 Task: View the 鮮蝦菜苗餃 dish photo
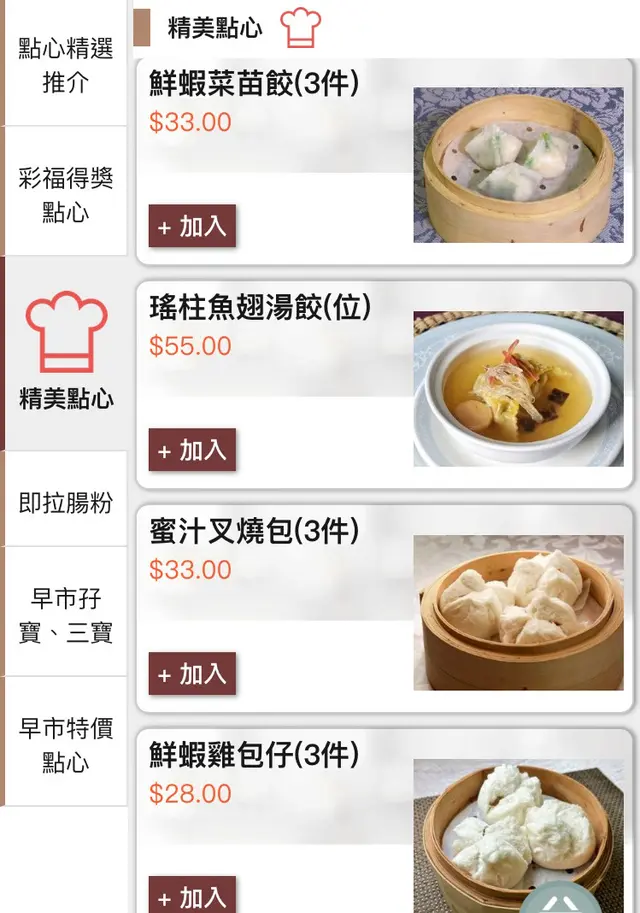518,165
